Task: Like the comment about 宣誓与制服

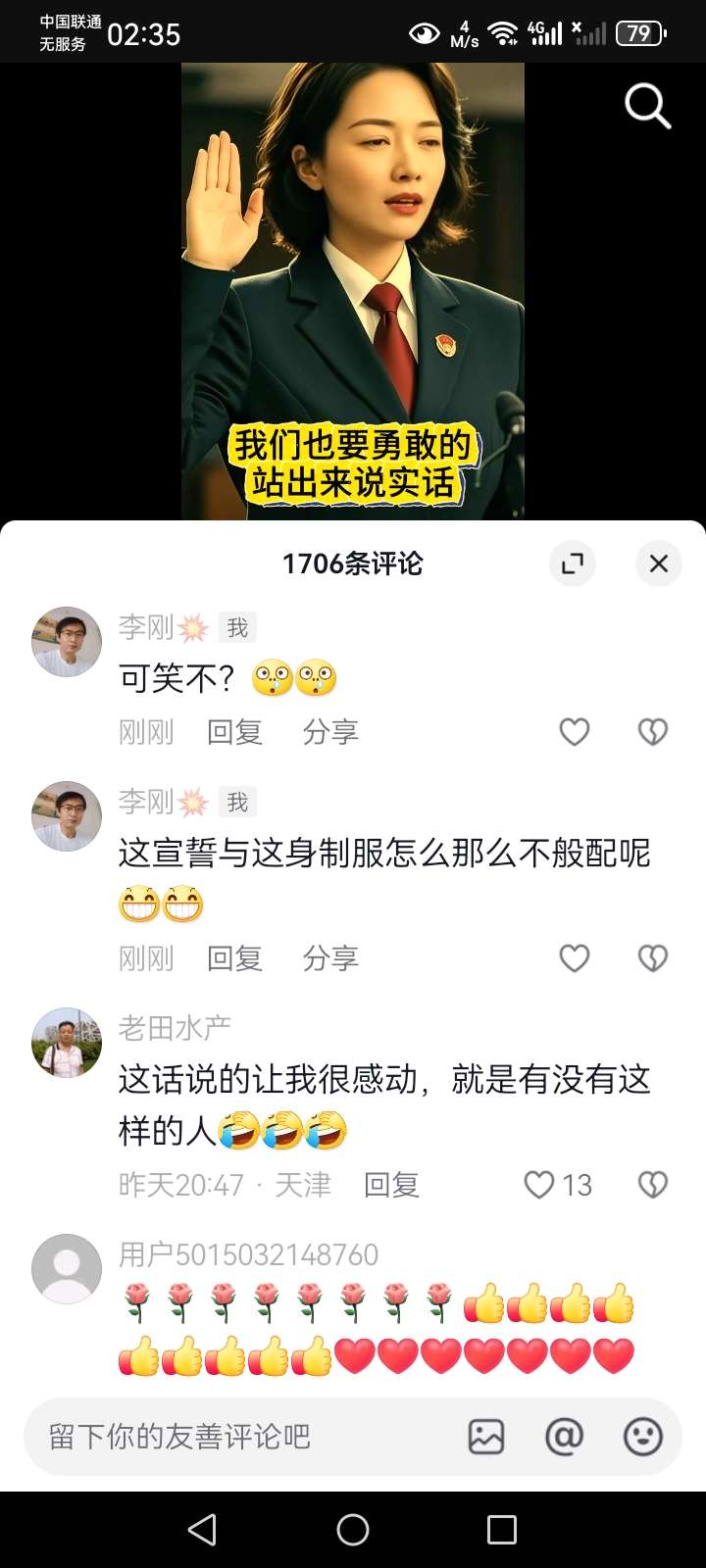Action: tap(575, 957)
